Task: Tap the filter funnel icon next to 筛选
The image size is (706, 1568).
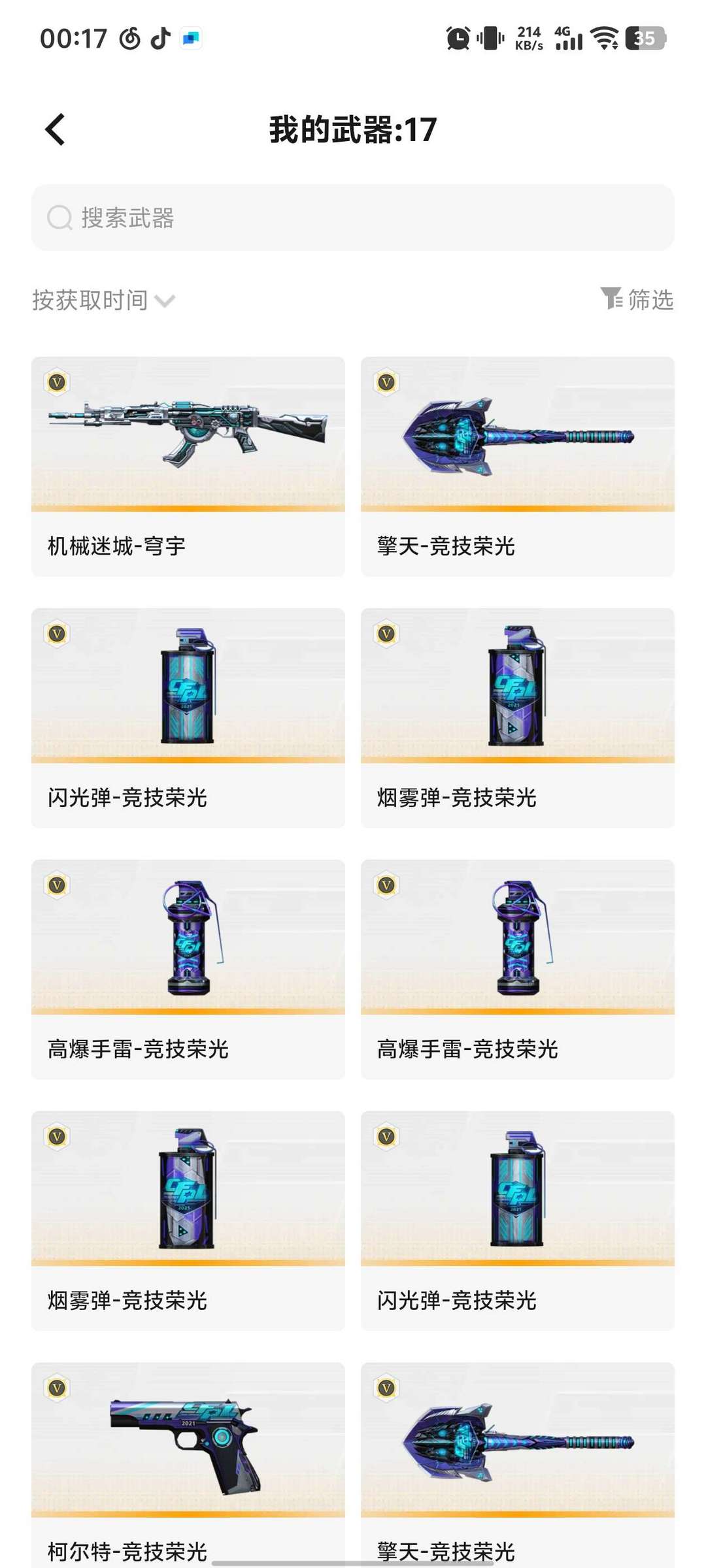Action: click(x=611, y=300)
